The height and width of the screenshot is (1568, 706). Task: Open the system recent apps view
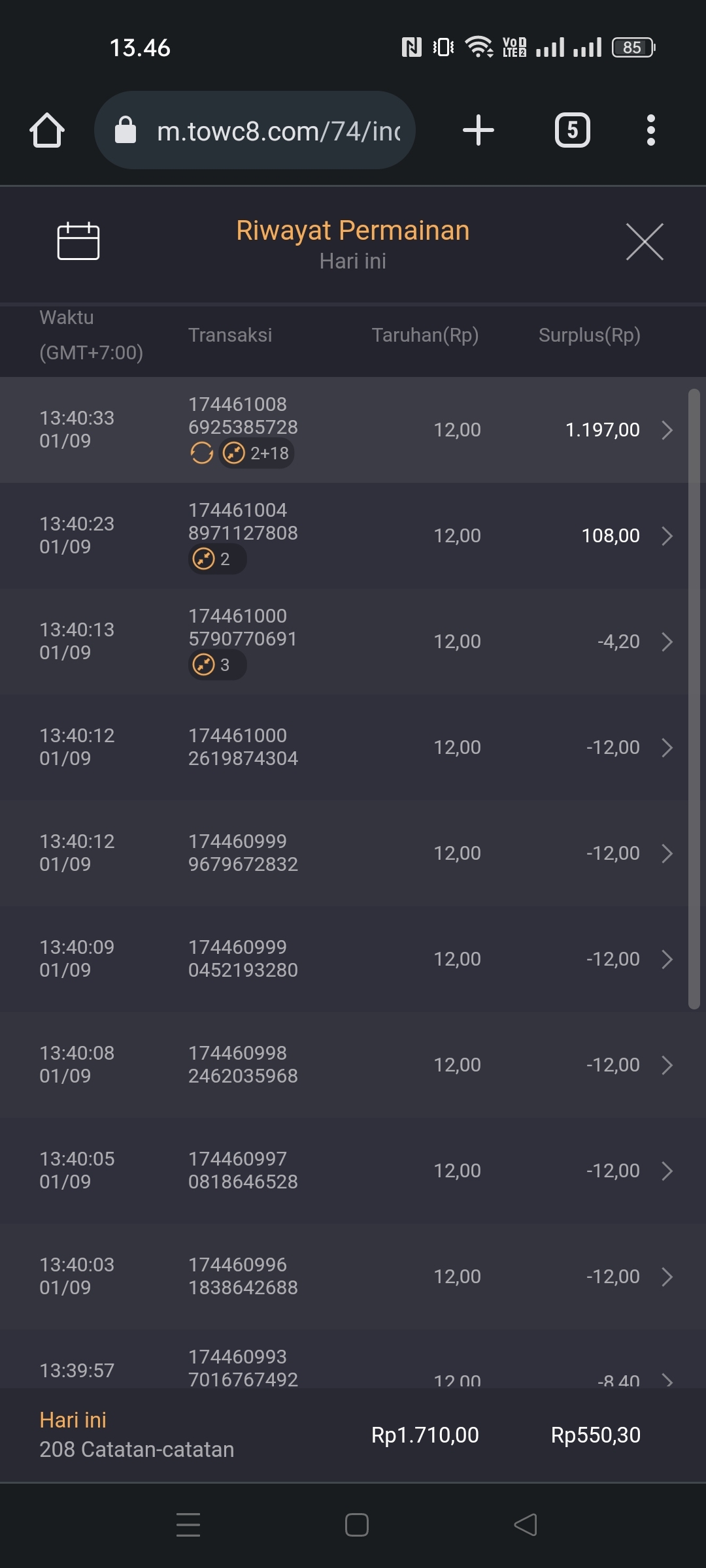(188, 1525)
